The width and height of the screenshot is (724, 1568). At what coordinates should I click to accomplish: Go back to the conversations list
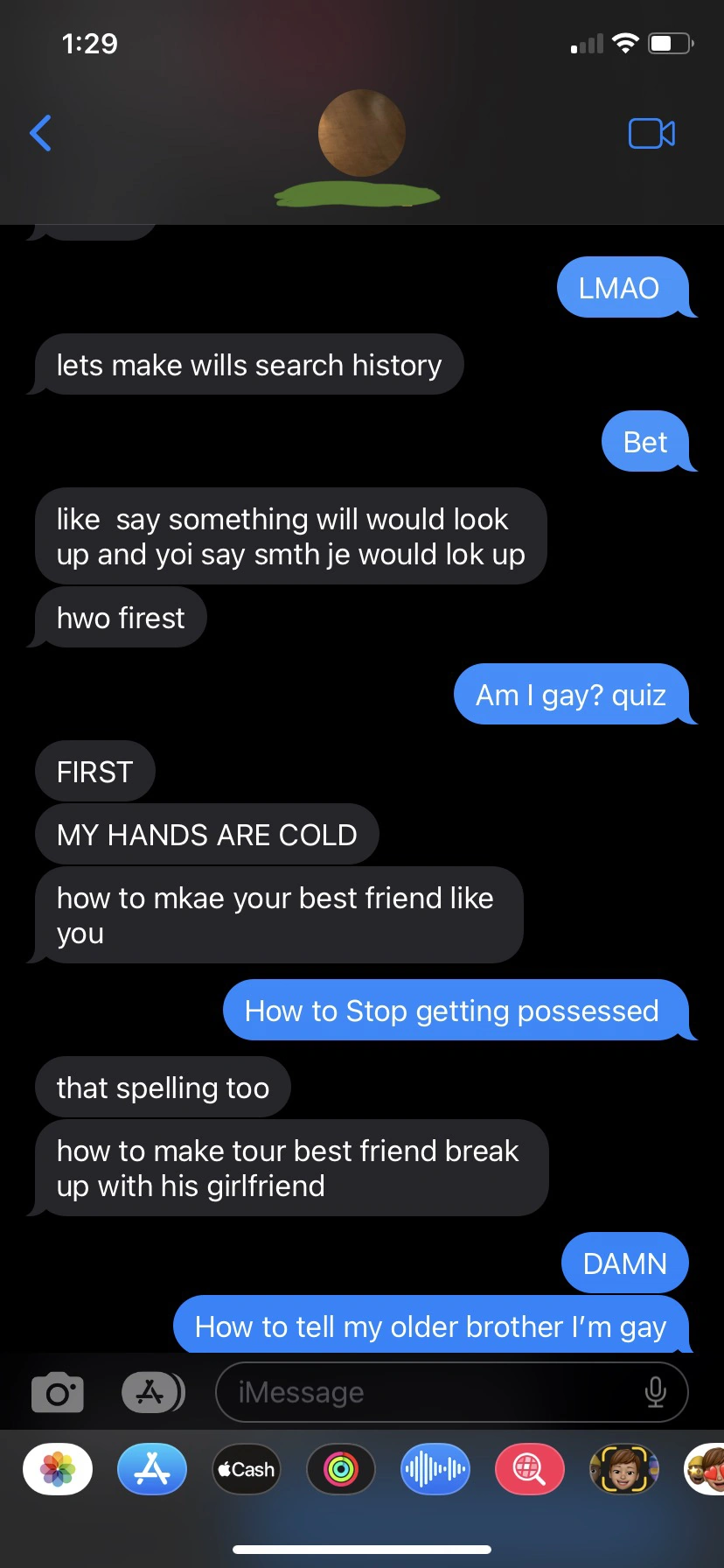tap(40, 134)
